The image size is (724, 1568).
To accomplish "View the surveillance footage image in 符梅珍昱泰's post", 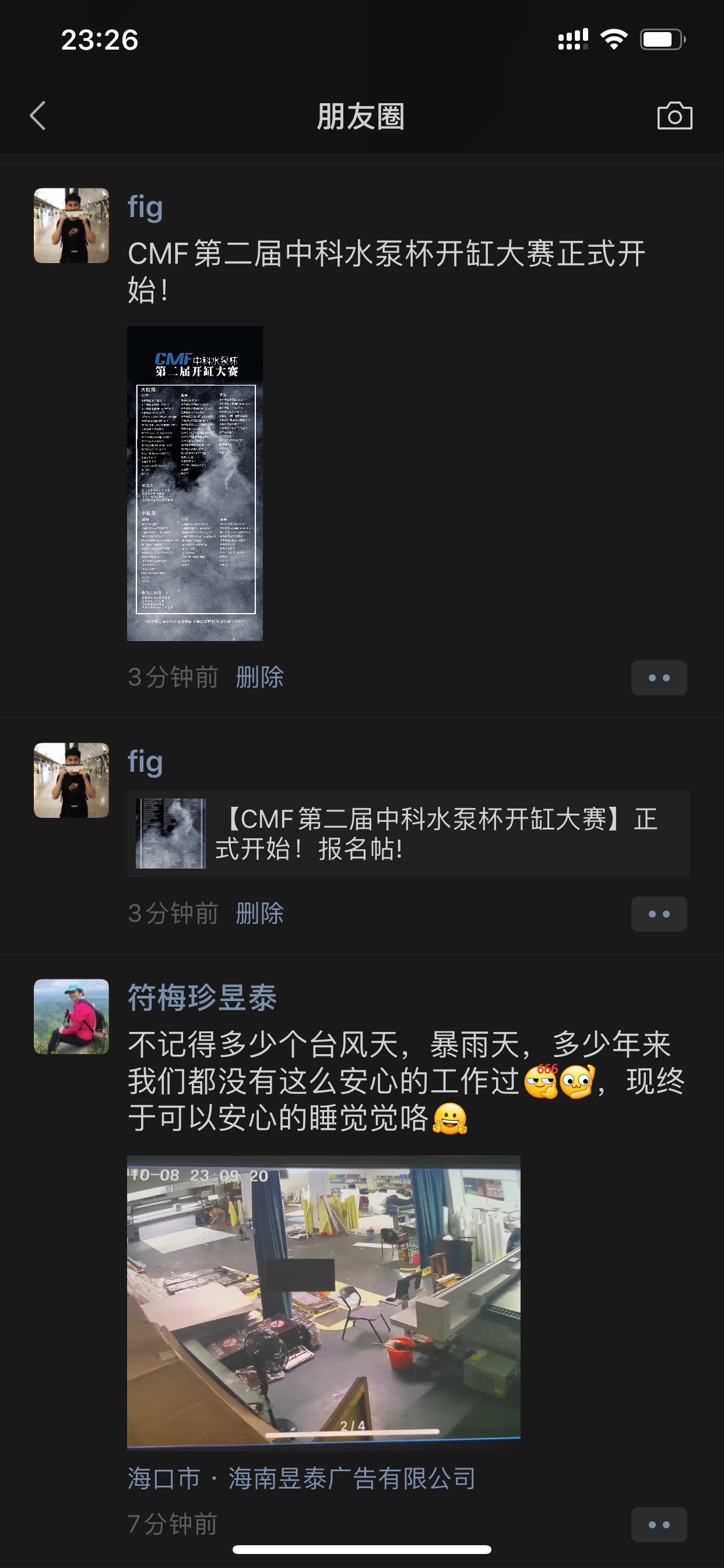I will [323, 1301].
